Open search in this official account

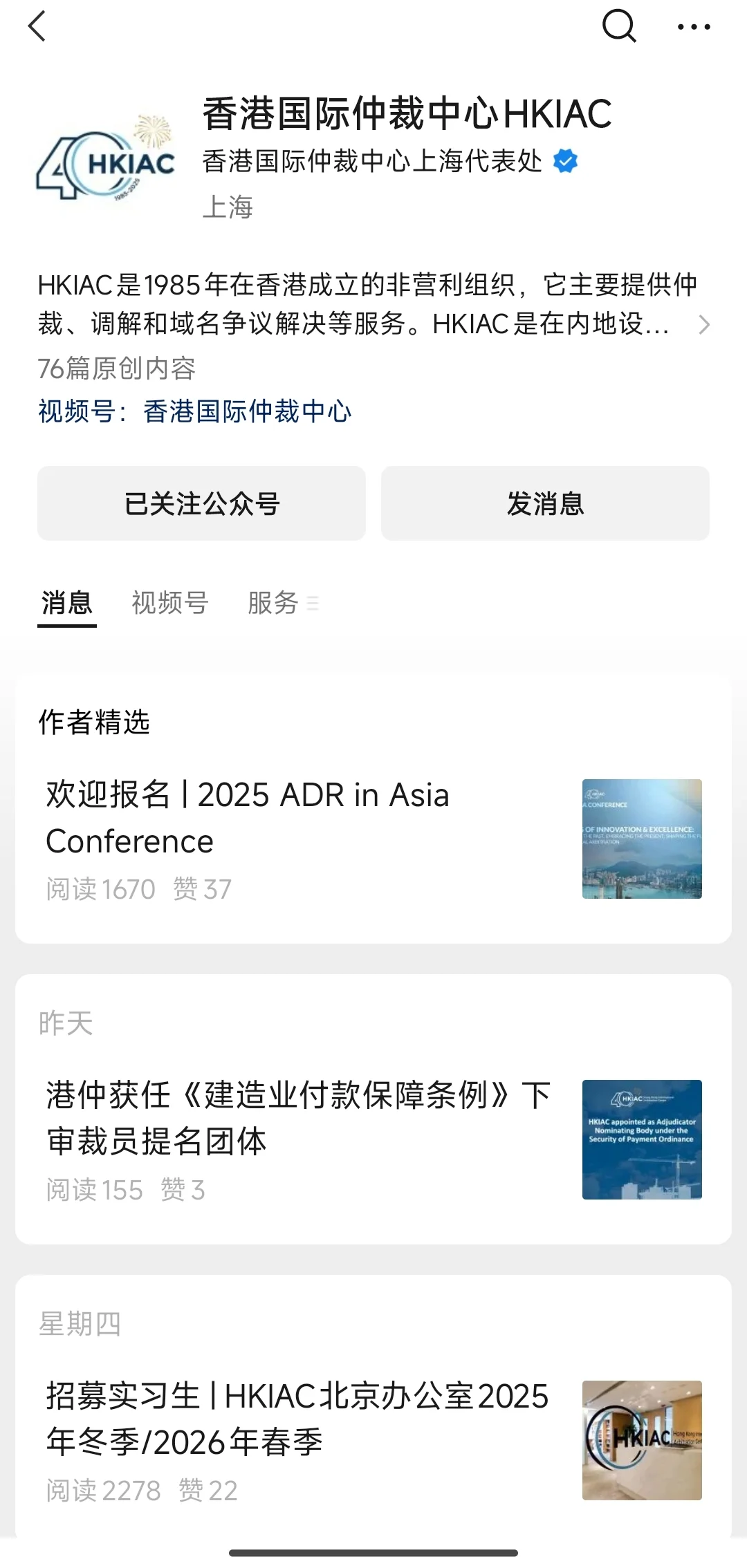click(x=618, y=27)
